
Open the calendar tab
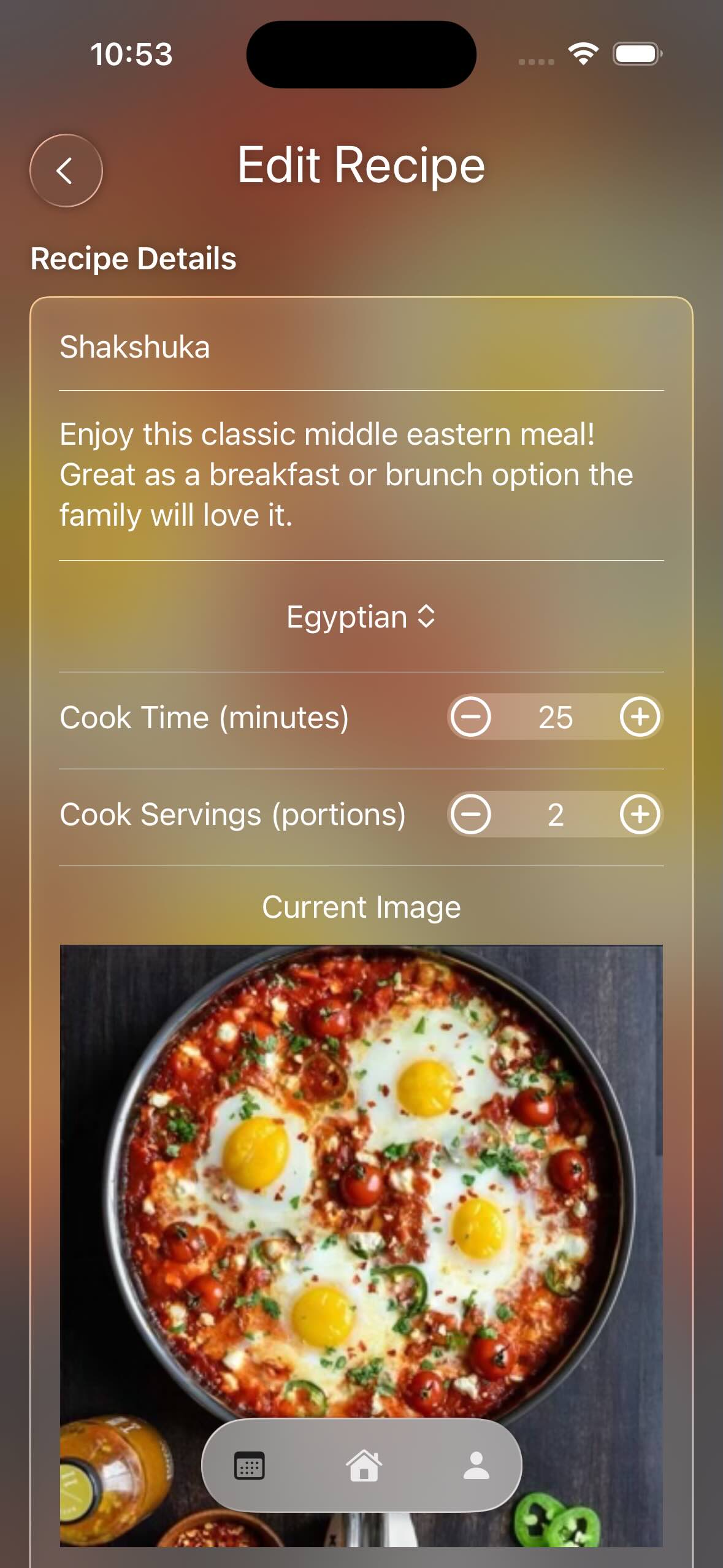[x=250, y=1466]
